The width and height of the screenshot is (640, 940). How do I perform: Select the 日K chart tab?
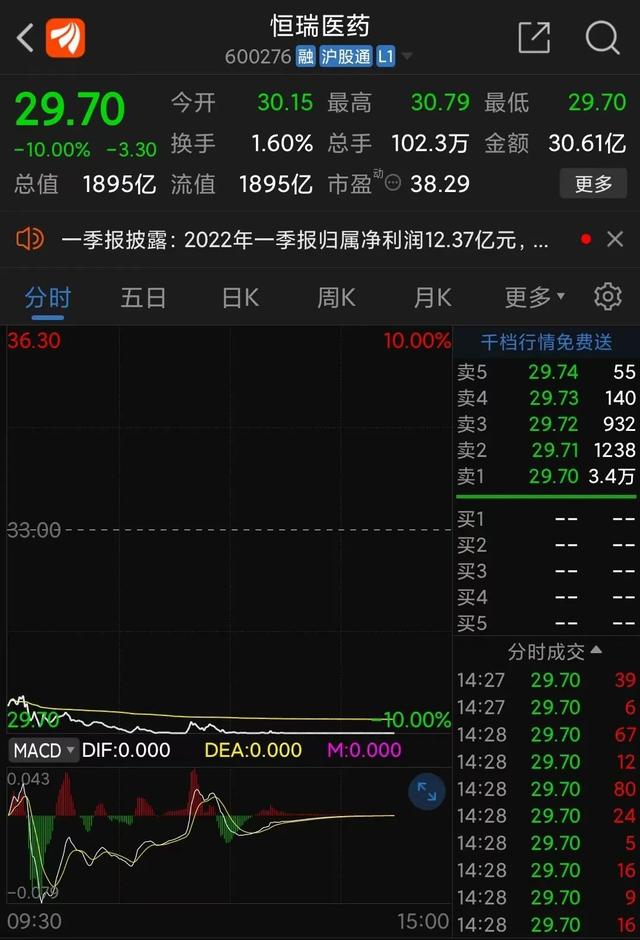coord(240,297)
